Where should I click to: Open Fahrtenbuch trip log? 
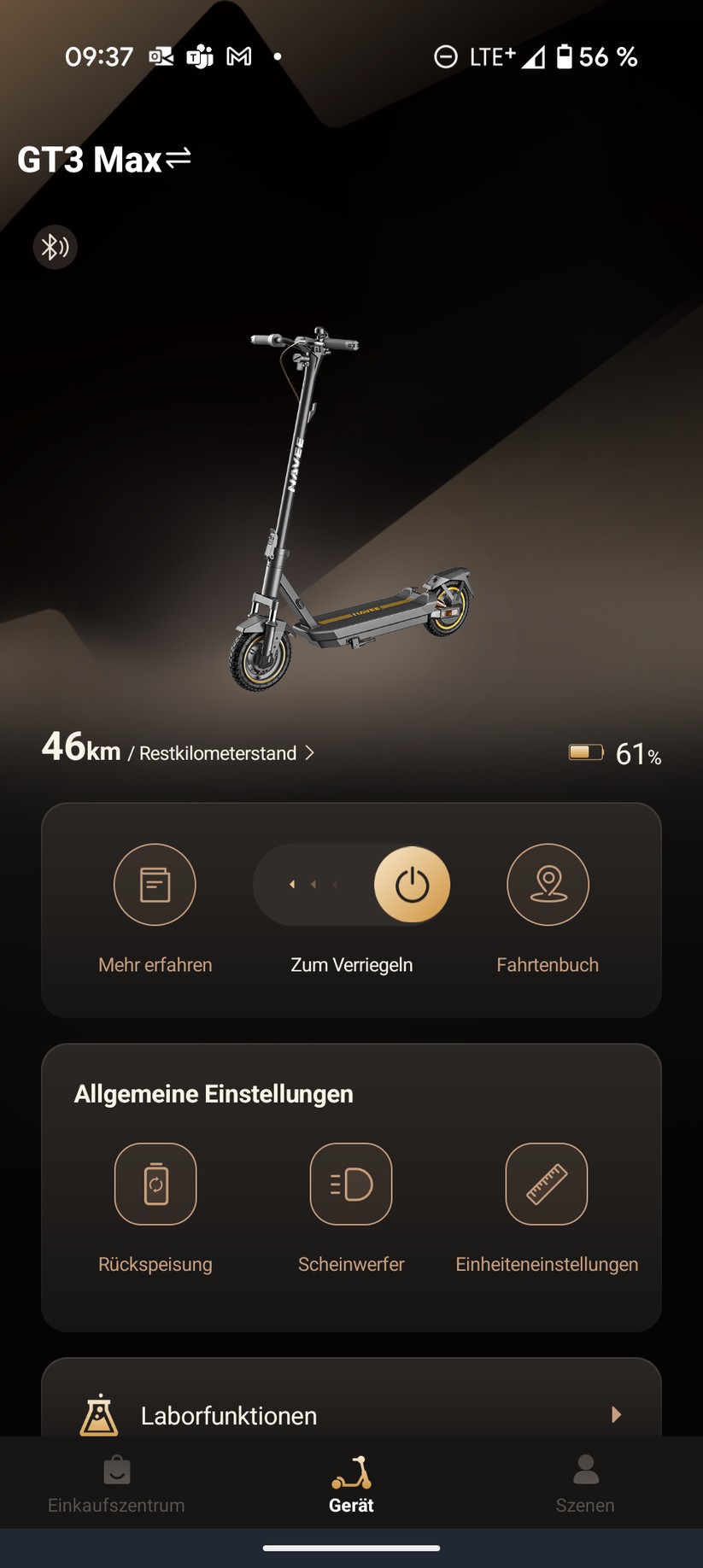click(x=548, y=885)
